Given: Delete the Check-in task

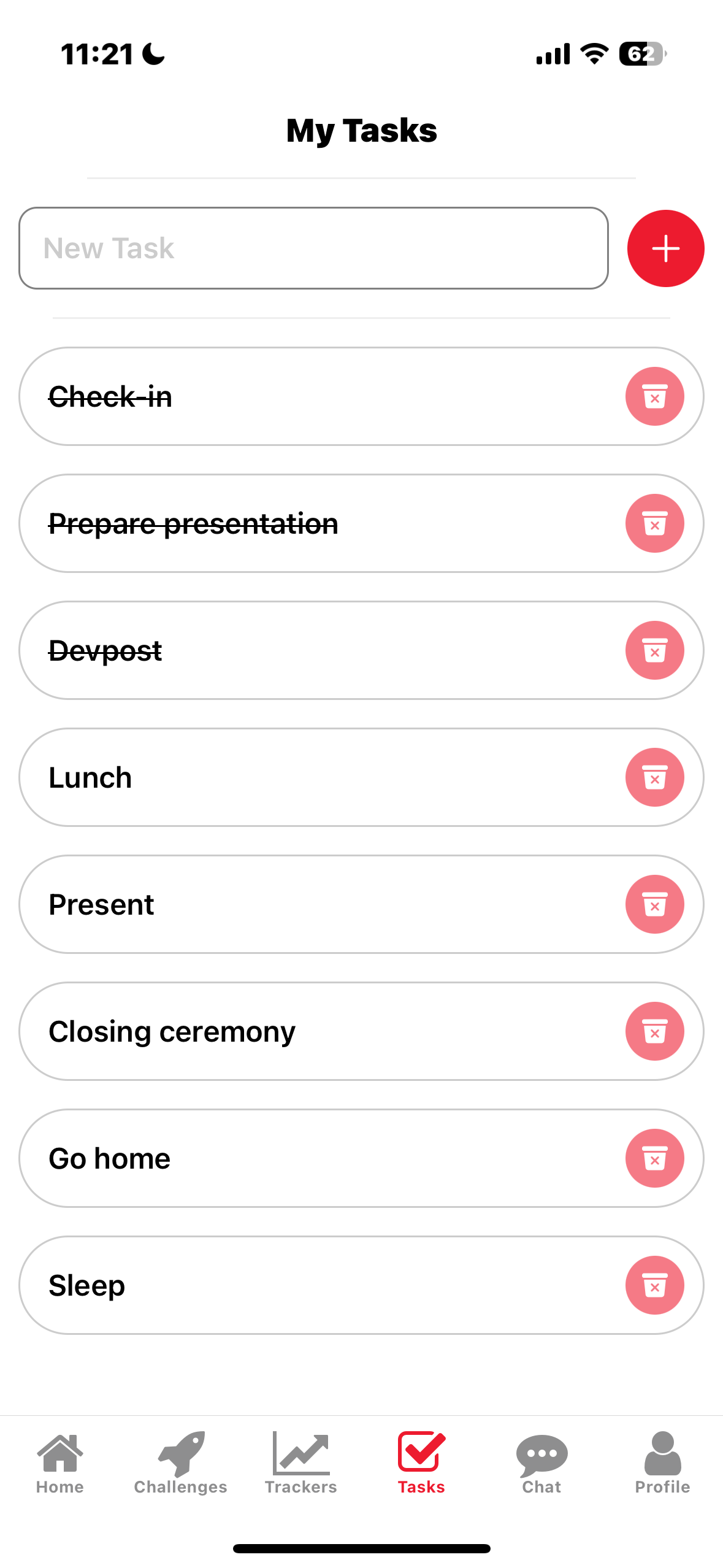Looking at the screenshot, I should click(654, 396).
